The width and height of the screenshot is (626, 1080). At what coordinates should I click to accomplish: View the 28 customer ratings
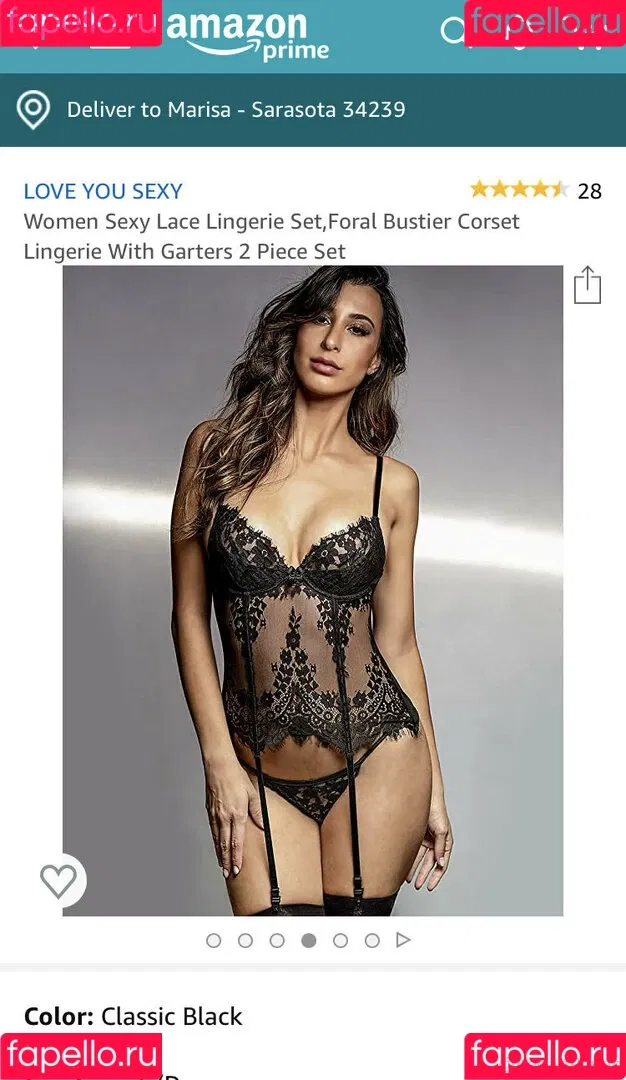(x=534, y=190)
